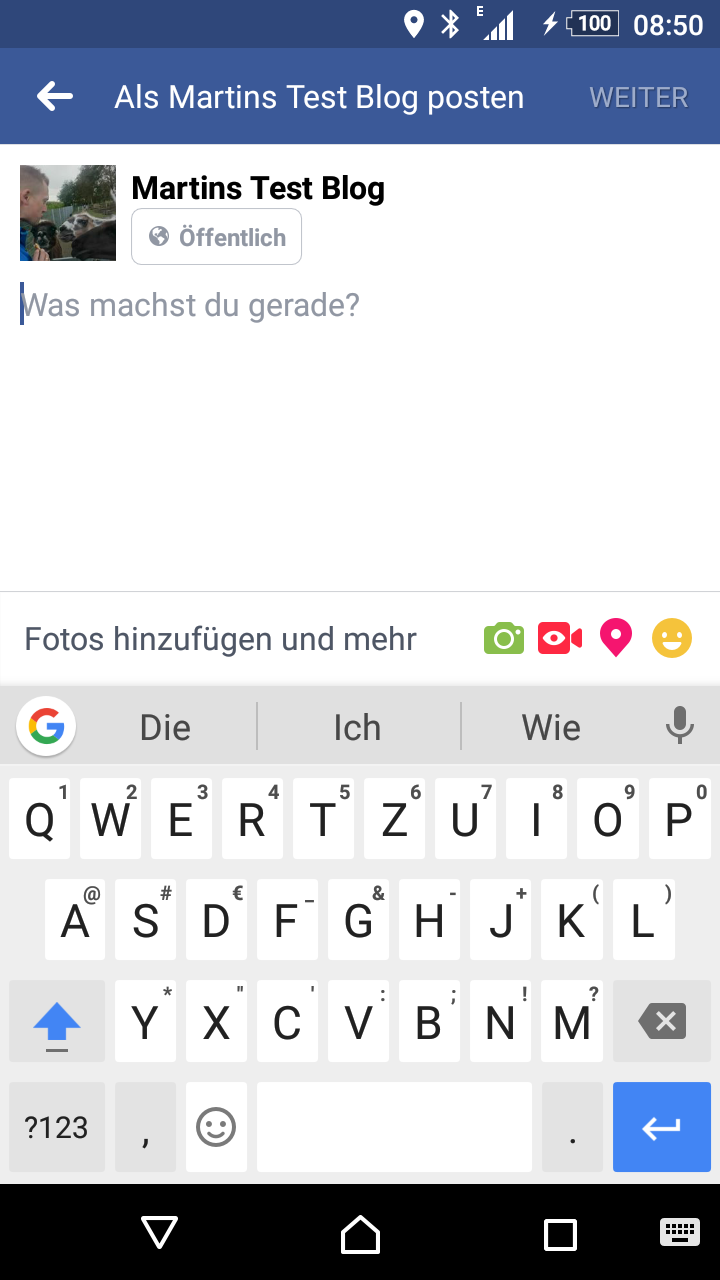Image resolution: width=720 pixels, height=1280 pixels.
Task: Tap WEITER to continue posting
Action: (x=638, y=98)
